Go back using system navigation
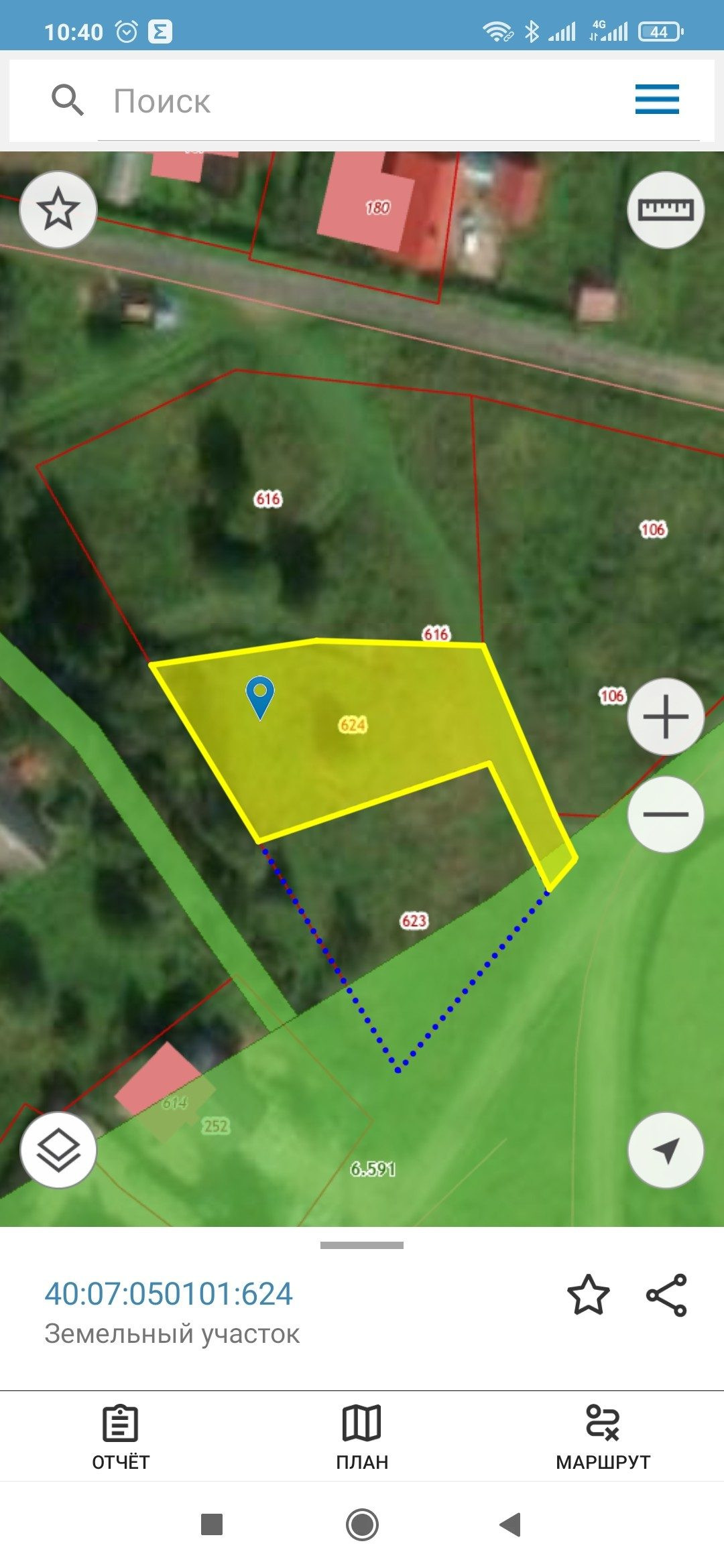 [511, 1524]
